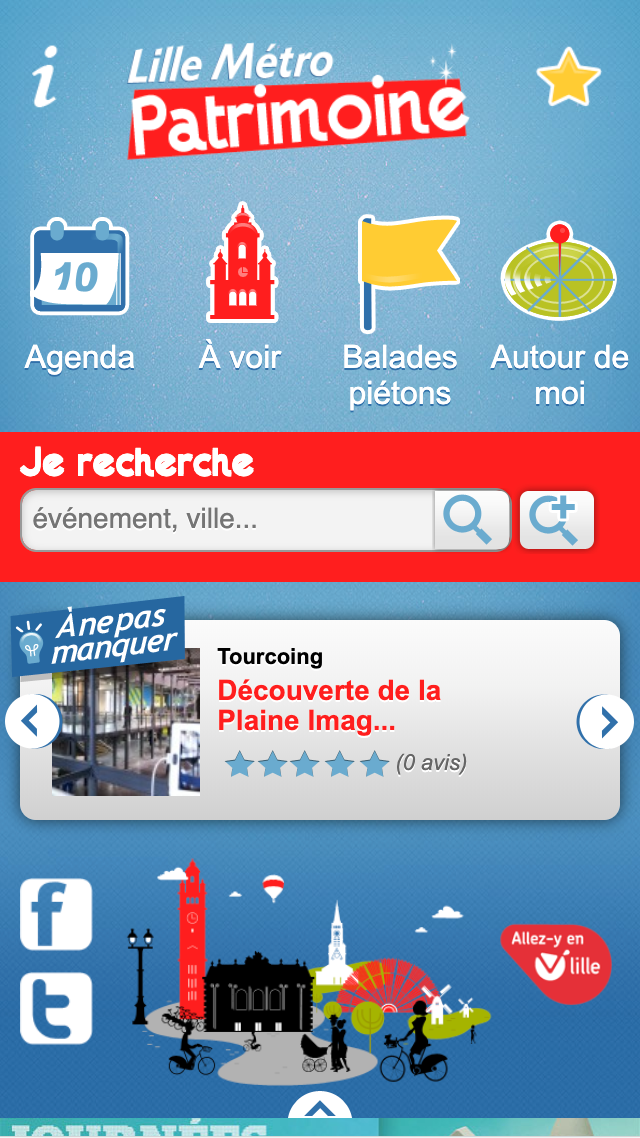Open the favorites star

(x=568, y=77)
